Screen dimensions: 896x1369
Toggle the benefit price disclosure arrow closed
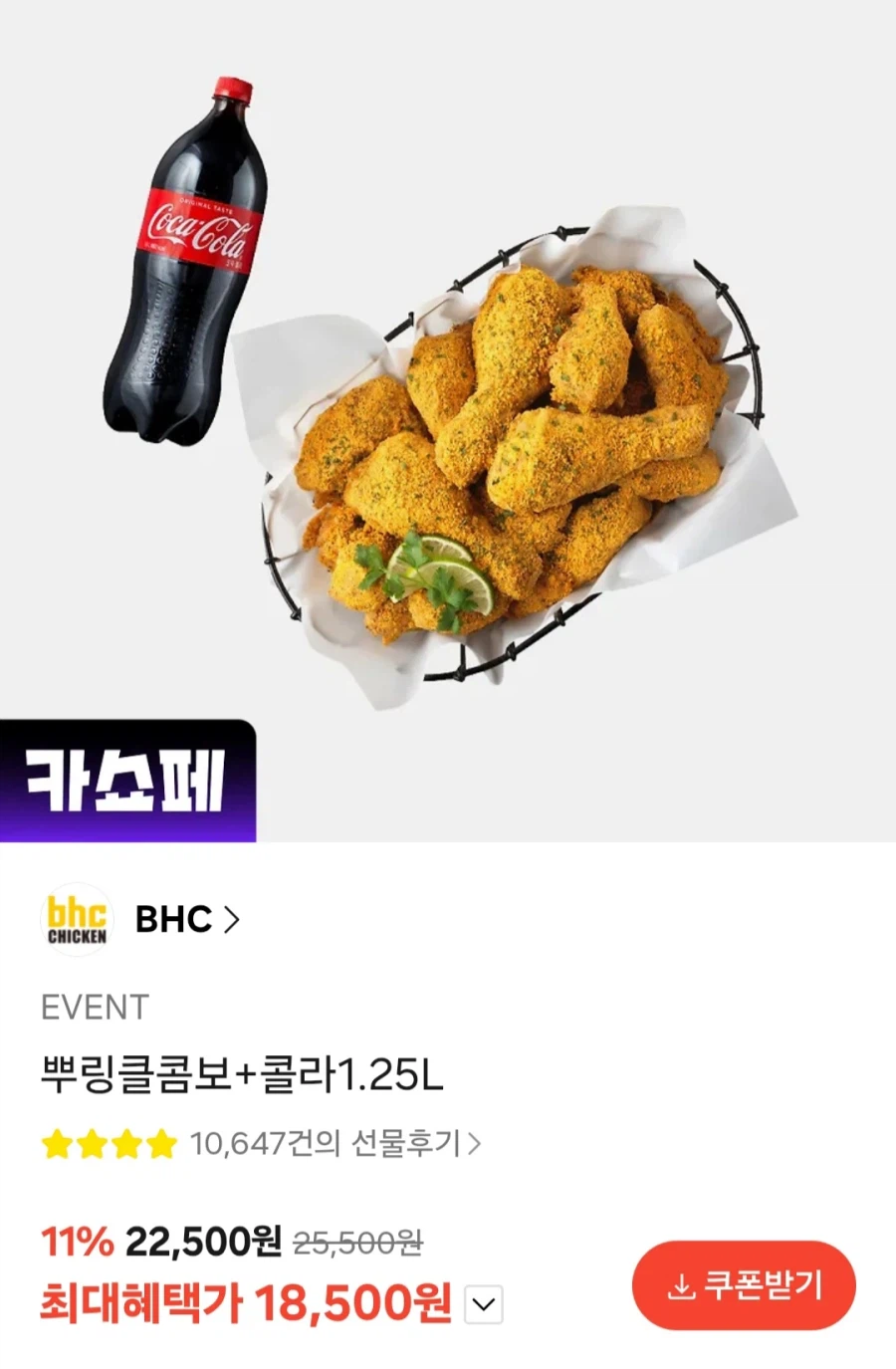[485, 1302]
